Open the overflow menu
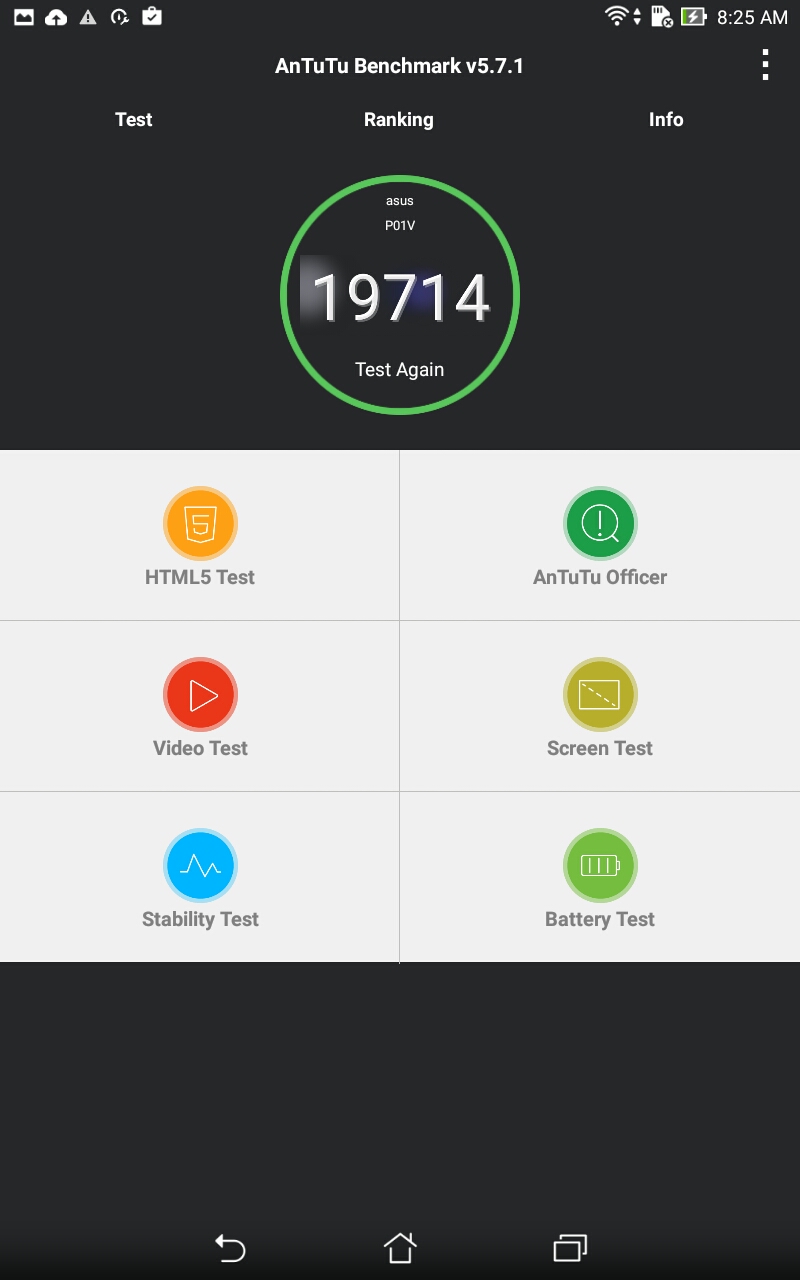The image size is (800, 1280). click(x=765, y=65)
